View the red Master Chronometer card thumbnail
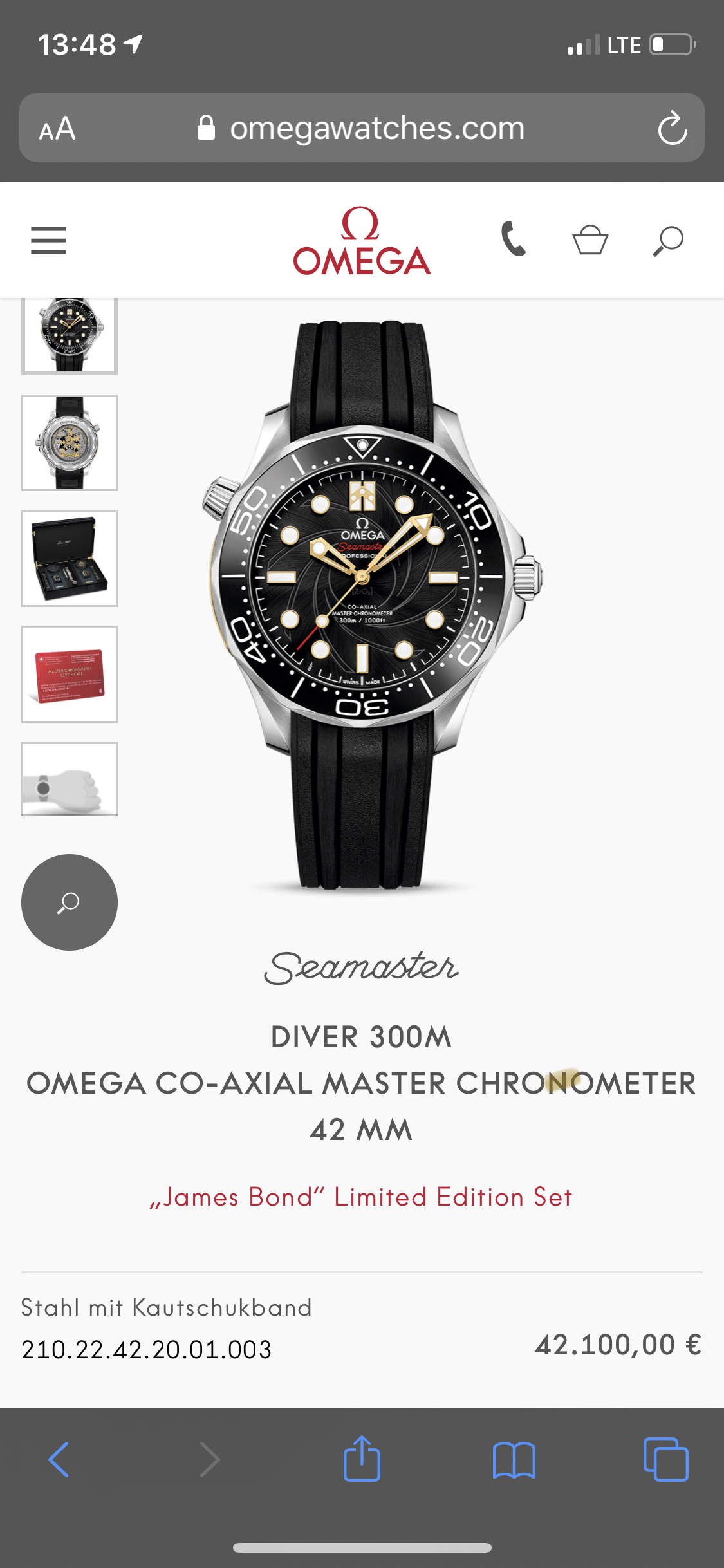Screen dimensions: 724x1568 [70, 675]
